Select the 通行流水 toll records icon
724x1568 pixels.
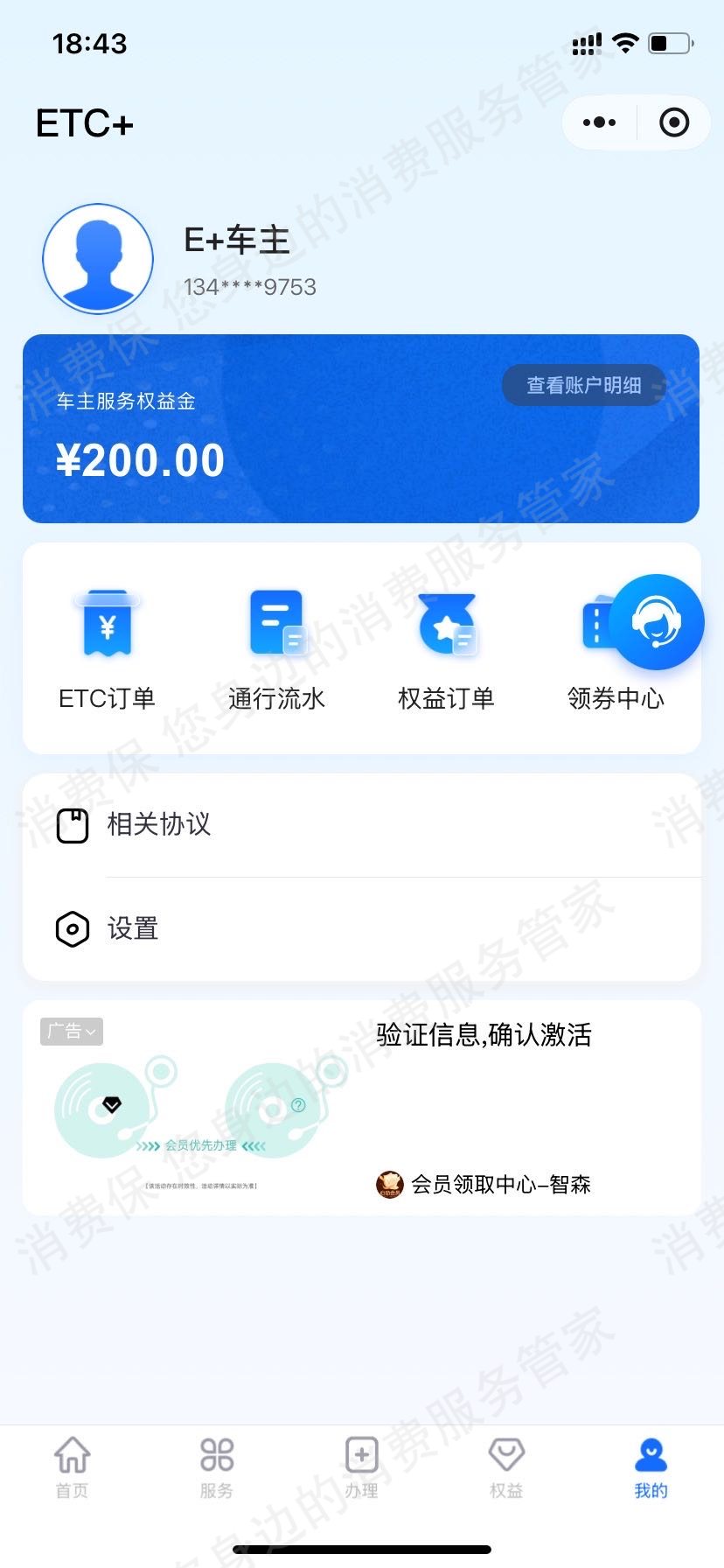tap(276, 623)
